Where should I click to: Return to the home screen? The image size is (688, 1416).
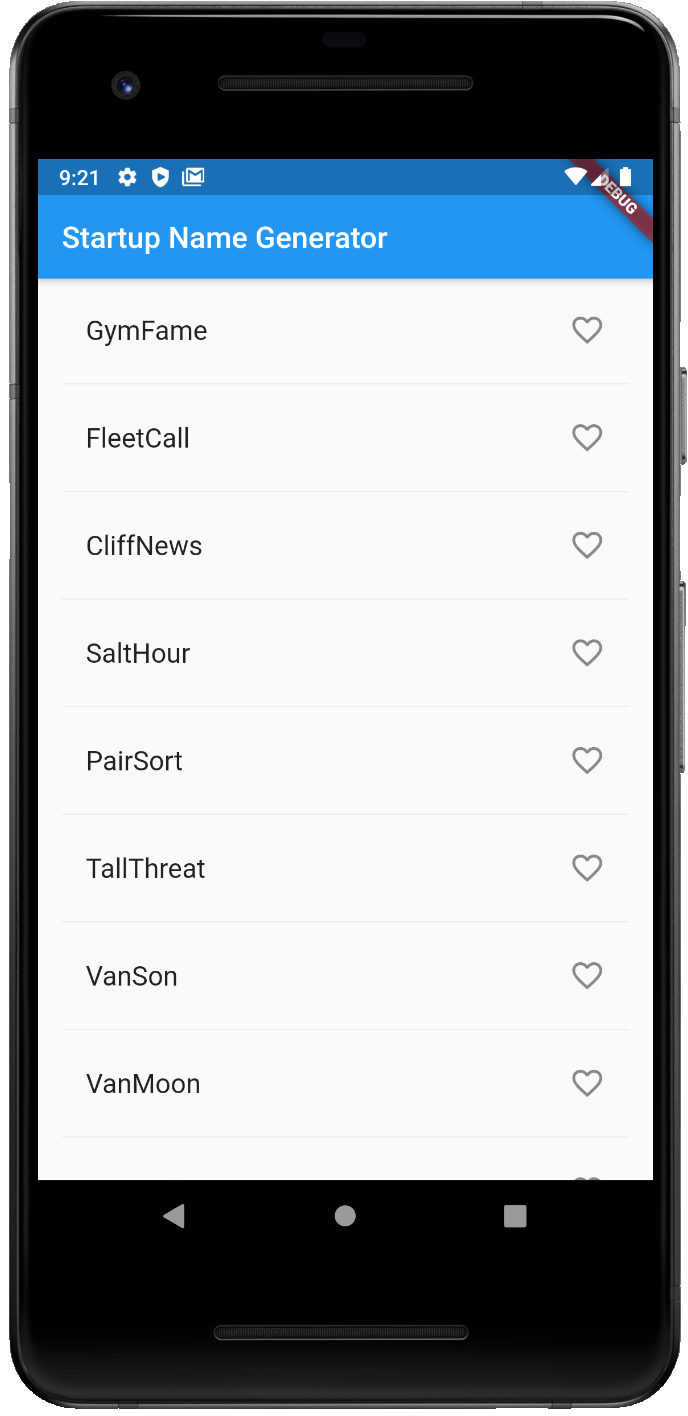click(345, 1216)
